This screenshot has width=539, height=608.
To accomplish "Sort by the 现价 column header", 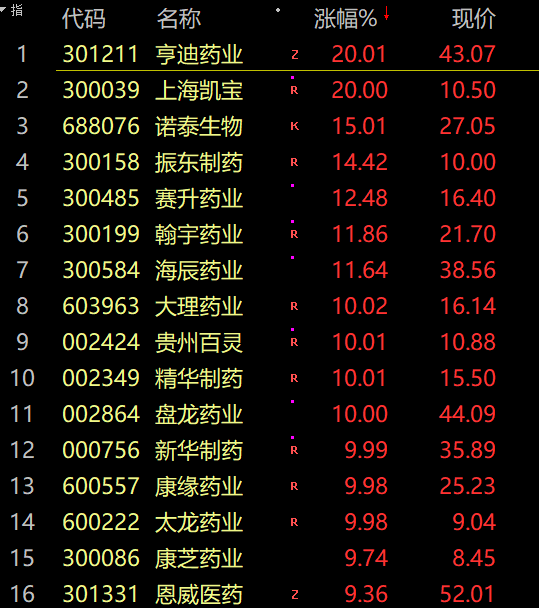I will click(x=473, y=19).
